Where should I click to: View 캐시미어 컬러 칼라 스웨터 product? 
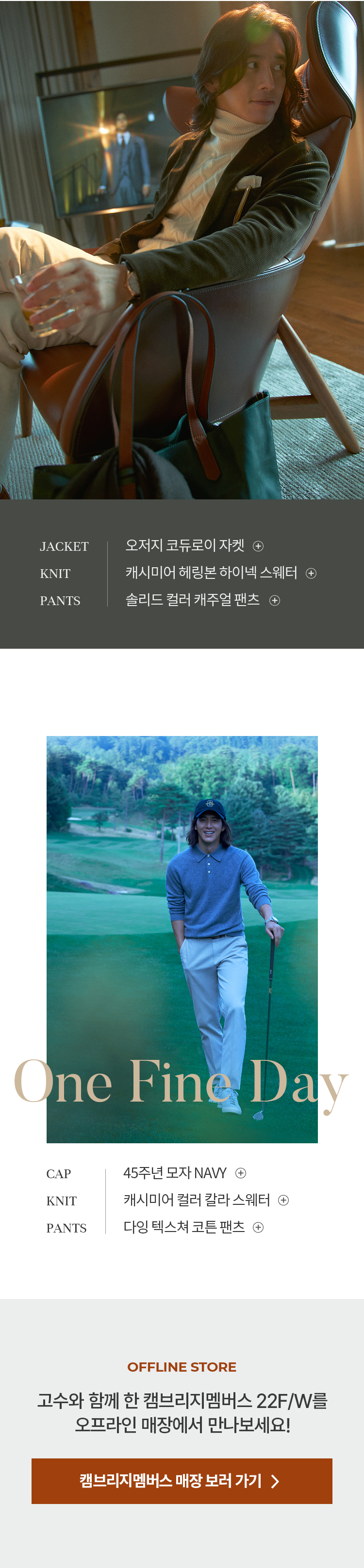[205, 1200]
